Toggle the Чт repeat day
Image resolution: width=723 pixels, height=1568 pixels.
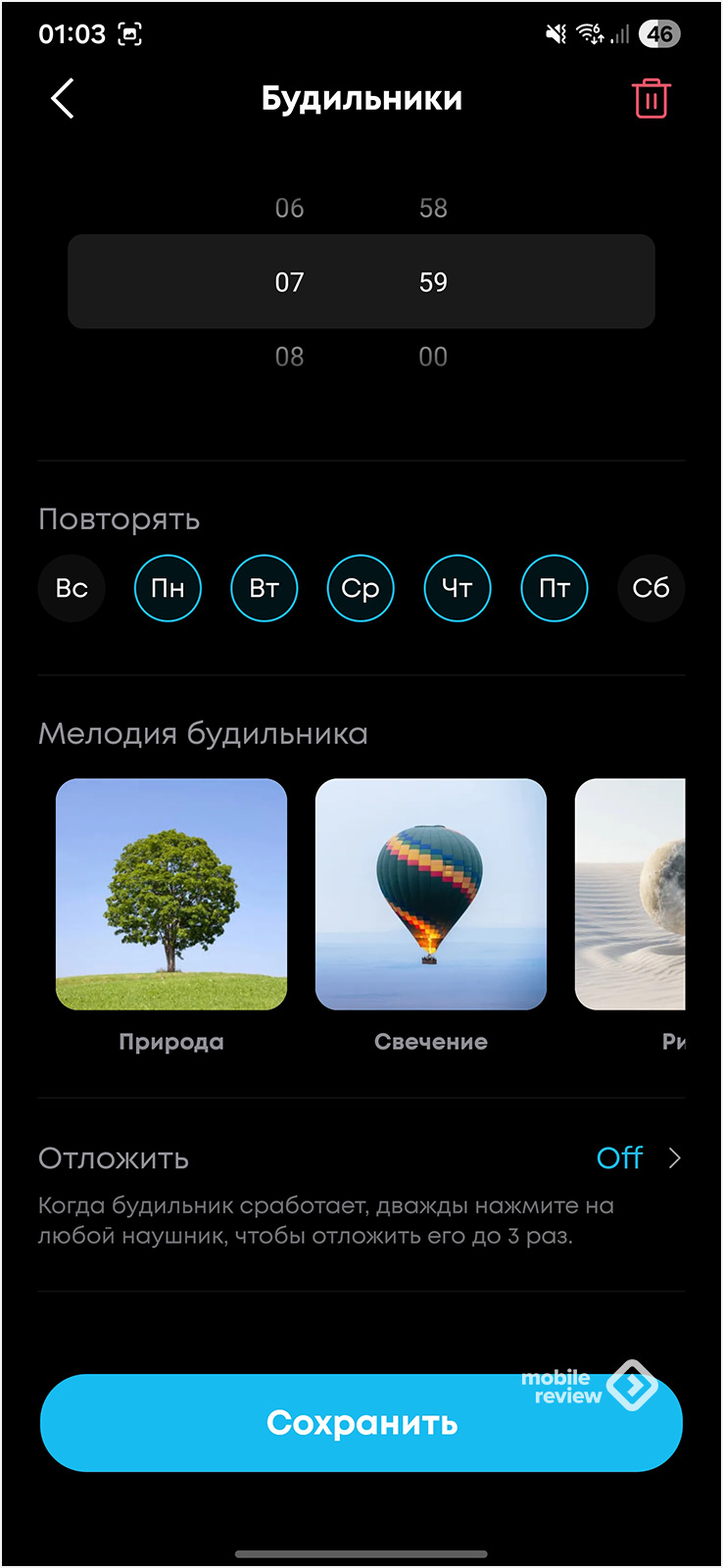458,588
